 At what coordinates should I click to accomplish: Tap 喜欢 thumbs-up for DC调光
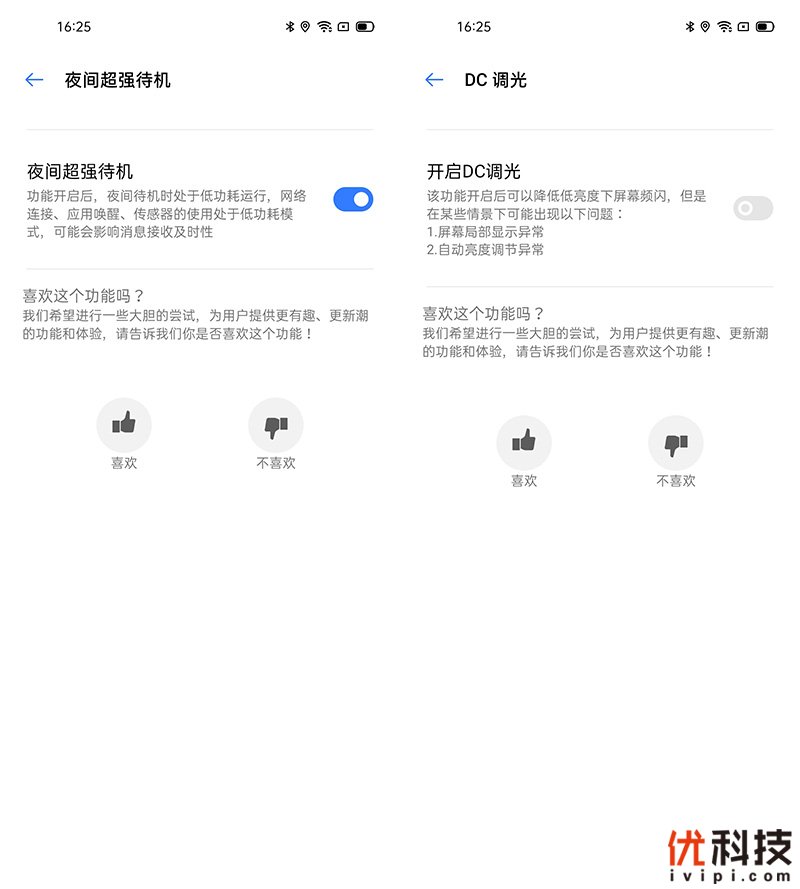pyautogui.click(x=524, y=442)
